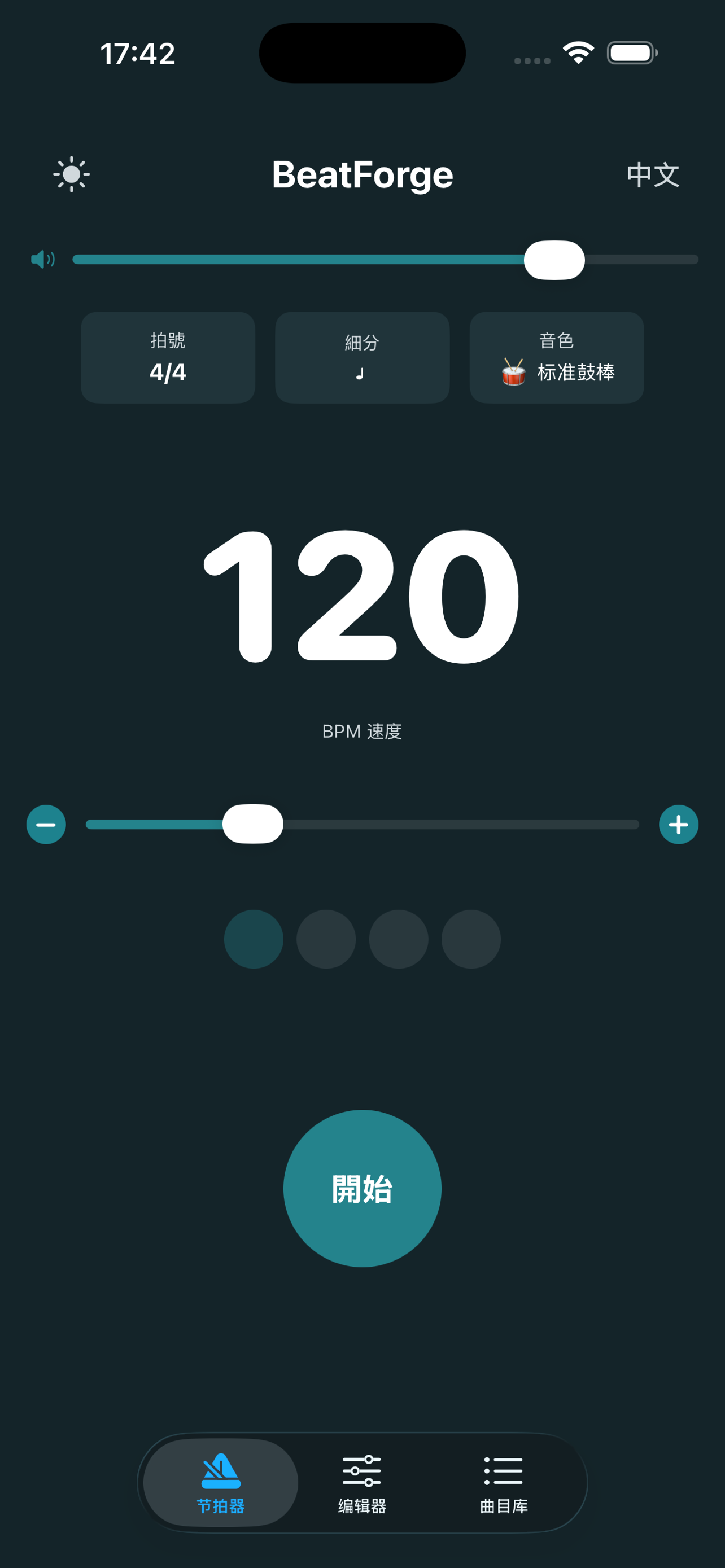
Task: Switch to the 编辑器 tab
Action: pos(362,1483)
